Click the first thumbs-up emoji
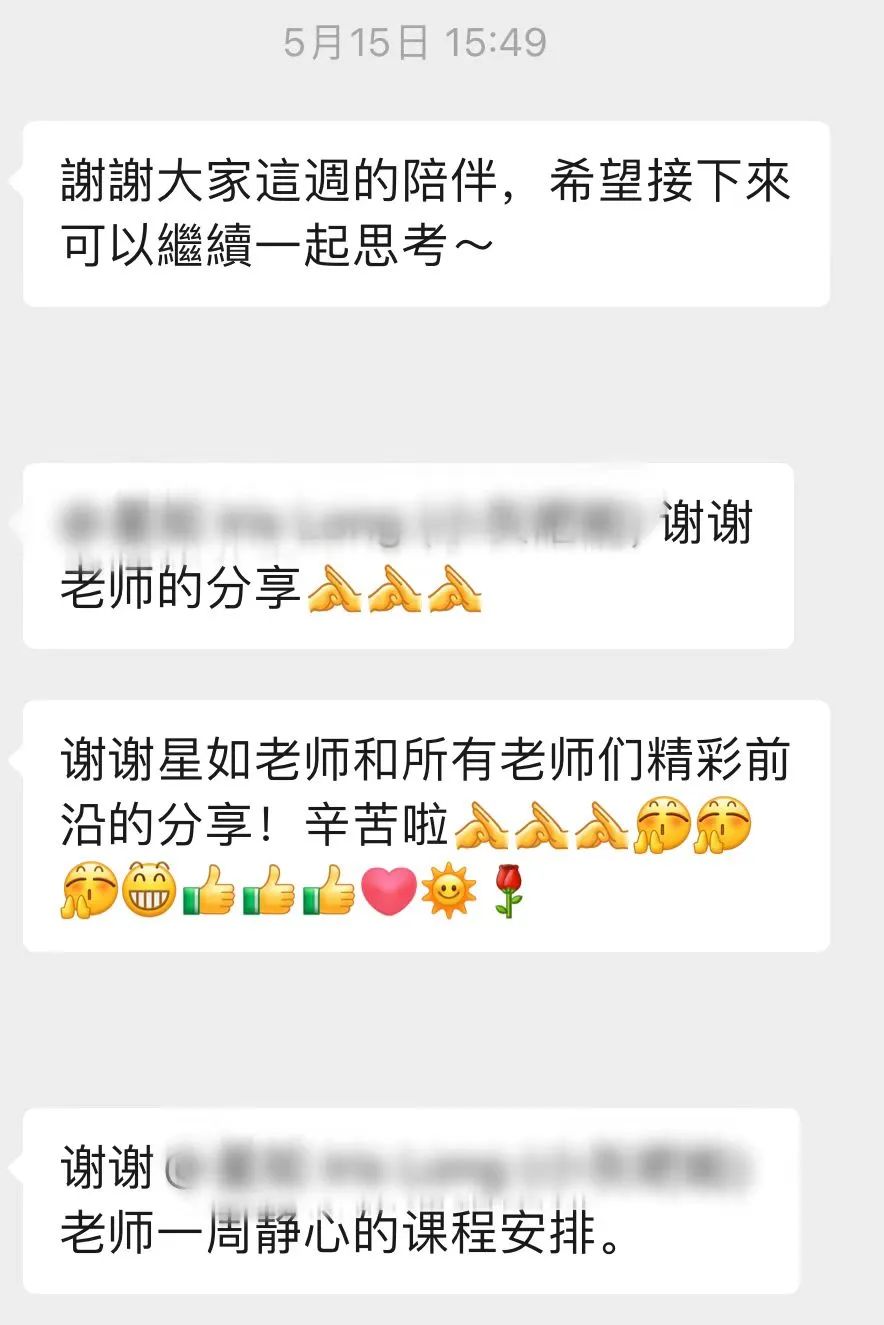 213,891
